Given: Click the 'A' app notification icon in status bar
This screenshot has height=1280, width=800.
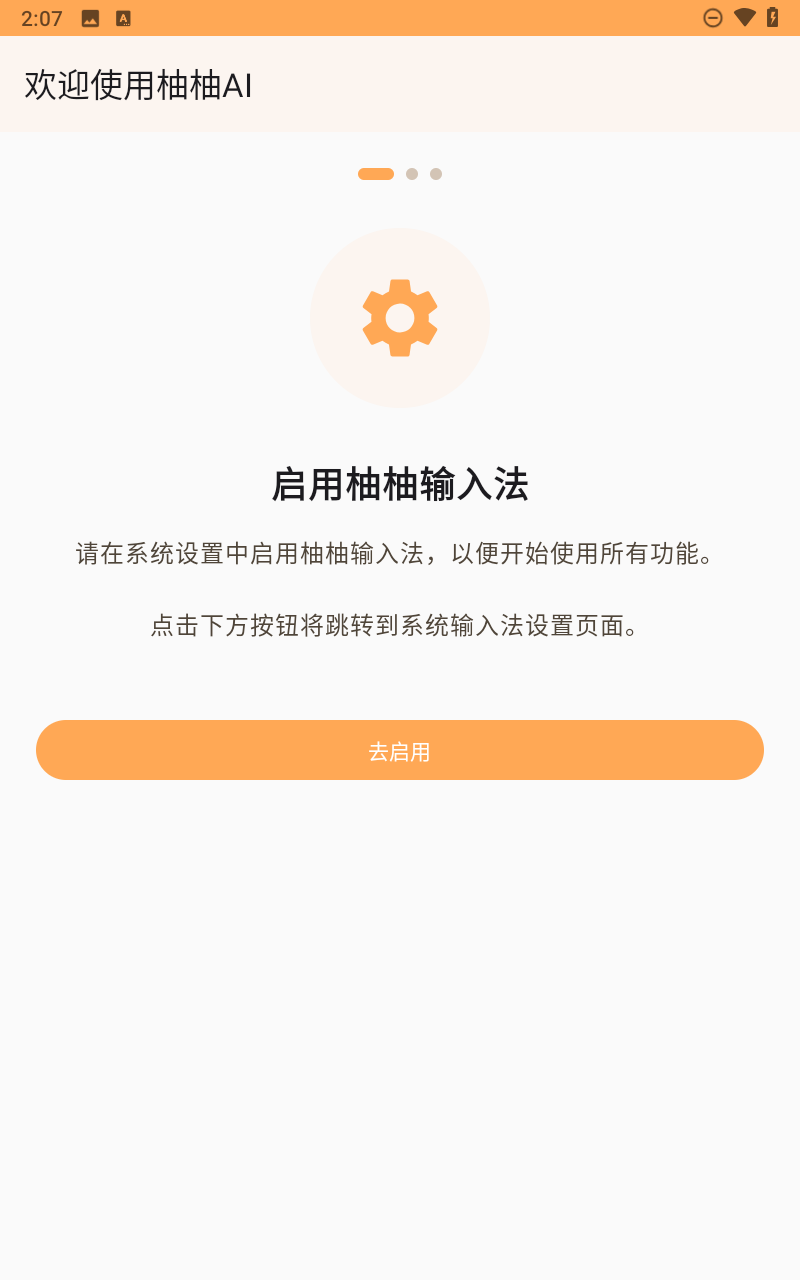Looking at the screenshot, I should pos(123,17).
